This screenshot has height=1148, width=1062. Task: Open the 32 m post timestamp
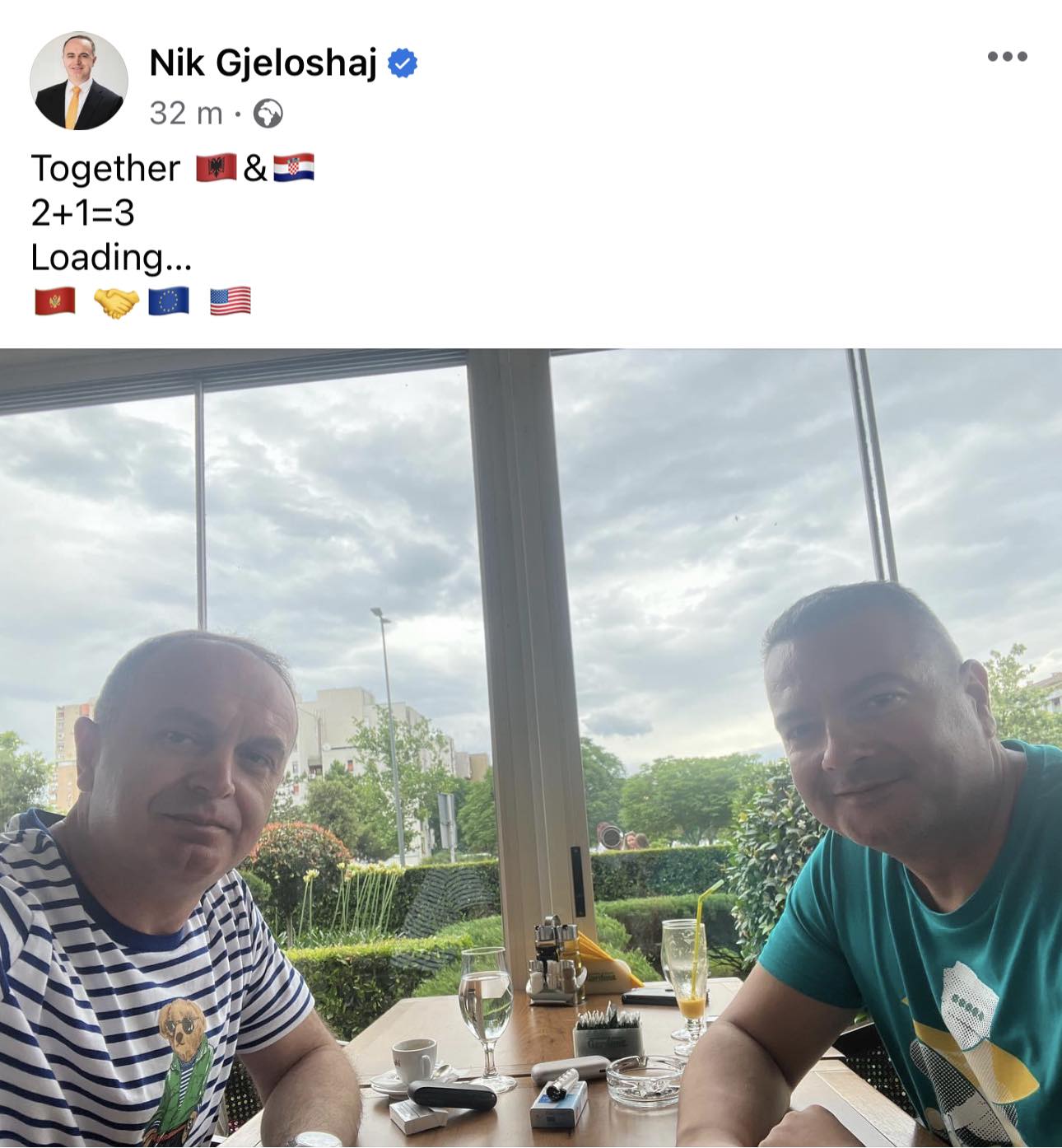pos(185,113)
